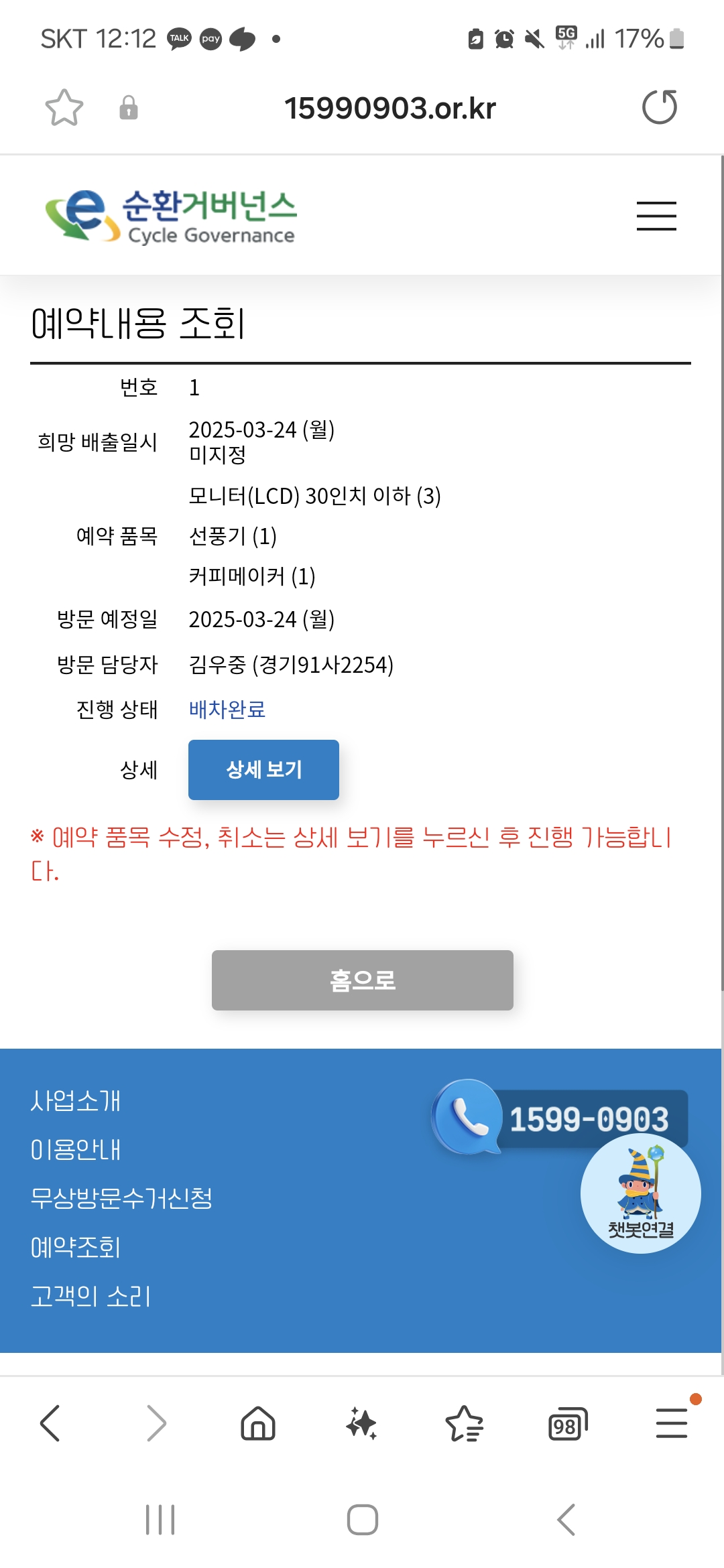This screenshot has width=724, height=1568.
Task: Open the 사업소개 footer link
Action: point(75,1101)
